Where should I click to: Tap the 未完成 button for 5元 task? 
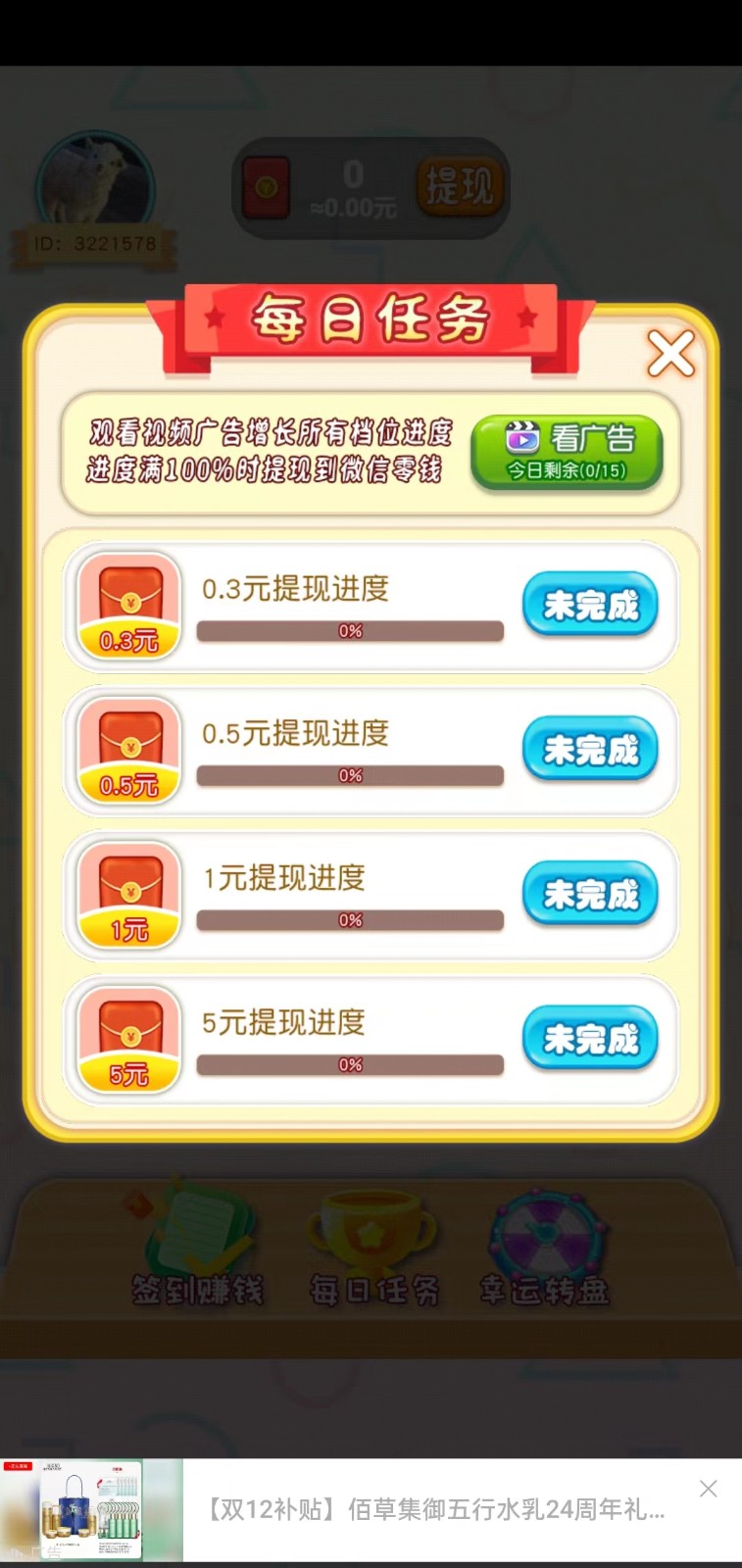pos(589,1039)
